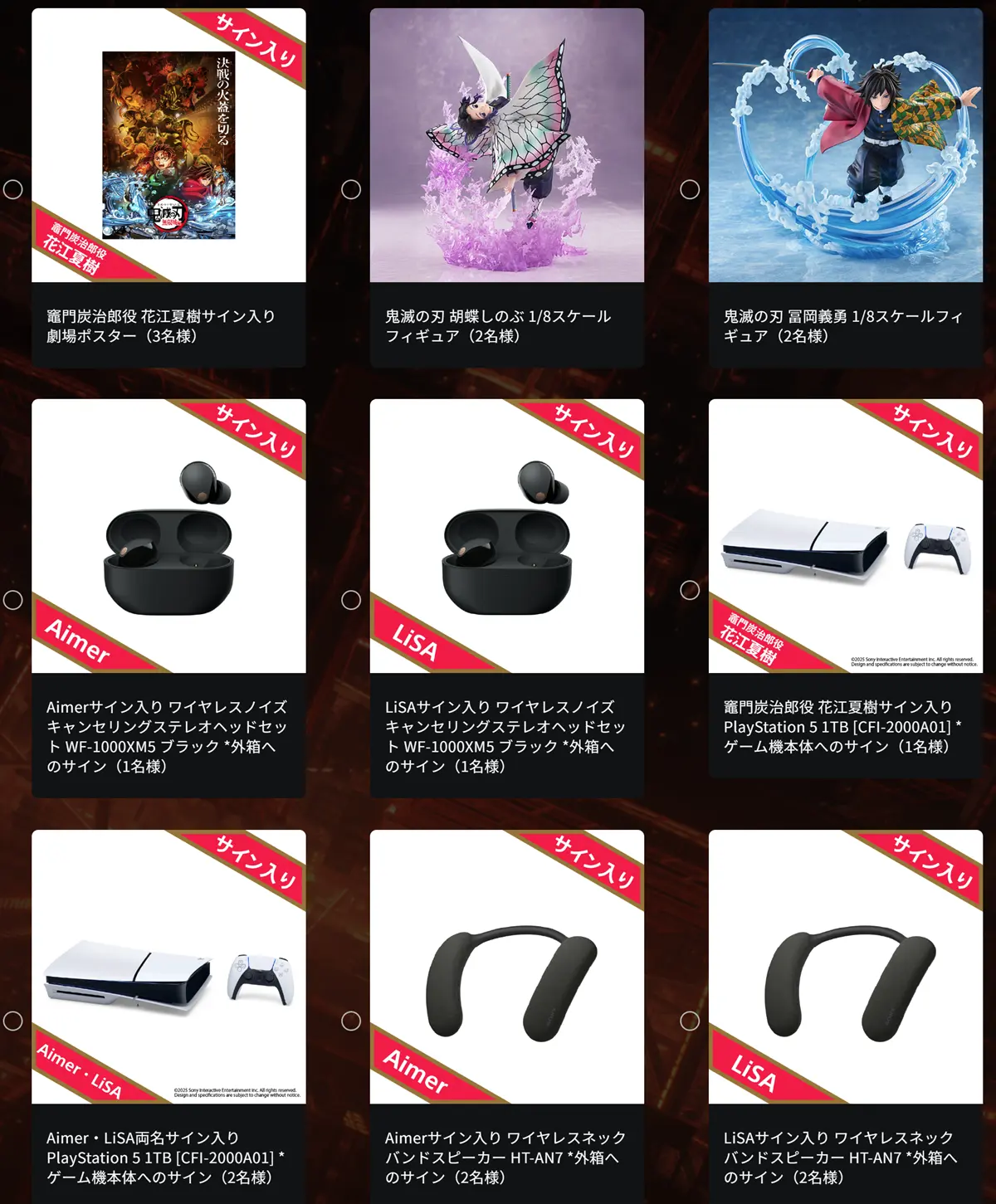
Task: Select the LiSA signed HT-AN7 neckband speaker
Action: (x=690, y=1021)
